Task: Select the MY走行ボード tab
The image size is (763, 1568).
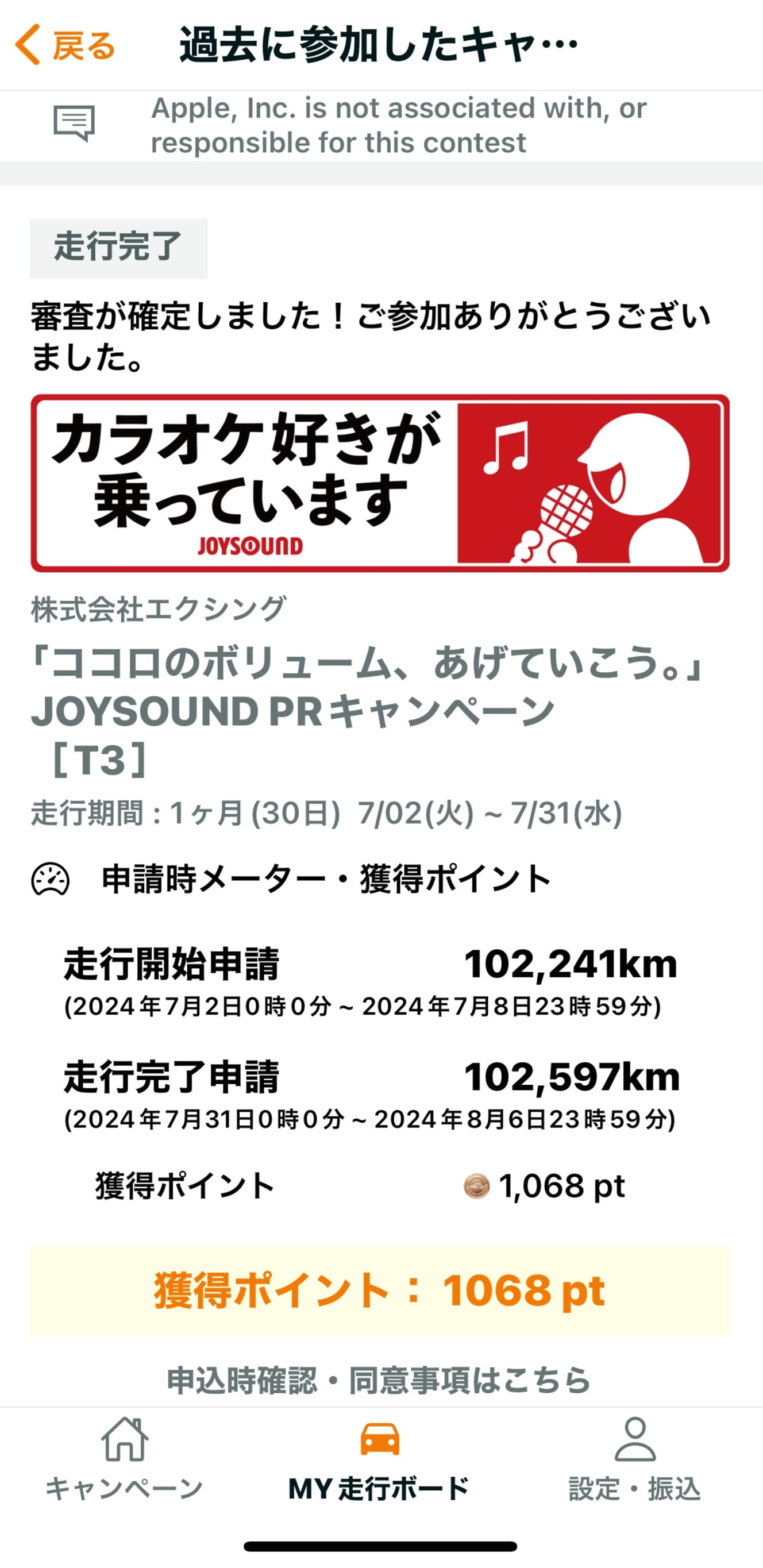Action: pos(379,1459)
